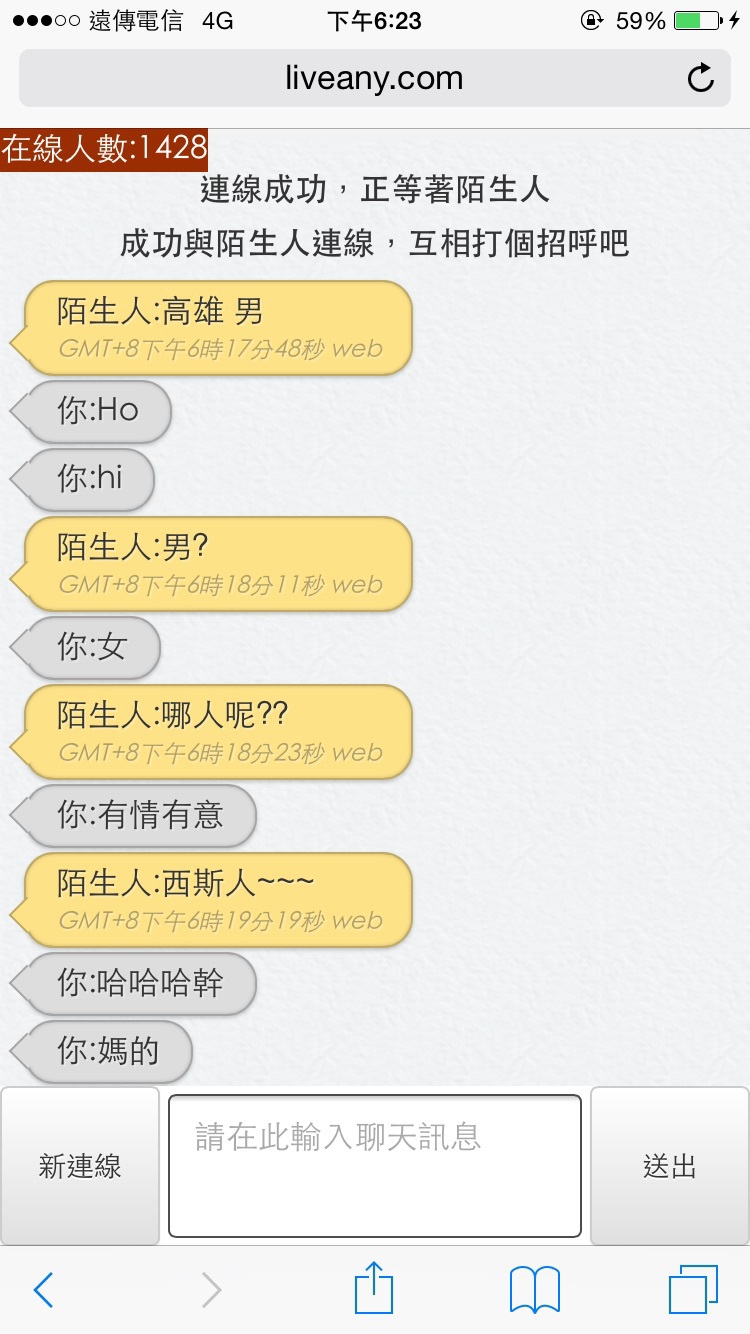Open the Safari share sheet
This screenshot has height=1334, width=750.
point(374,1287)
